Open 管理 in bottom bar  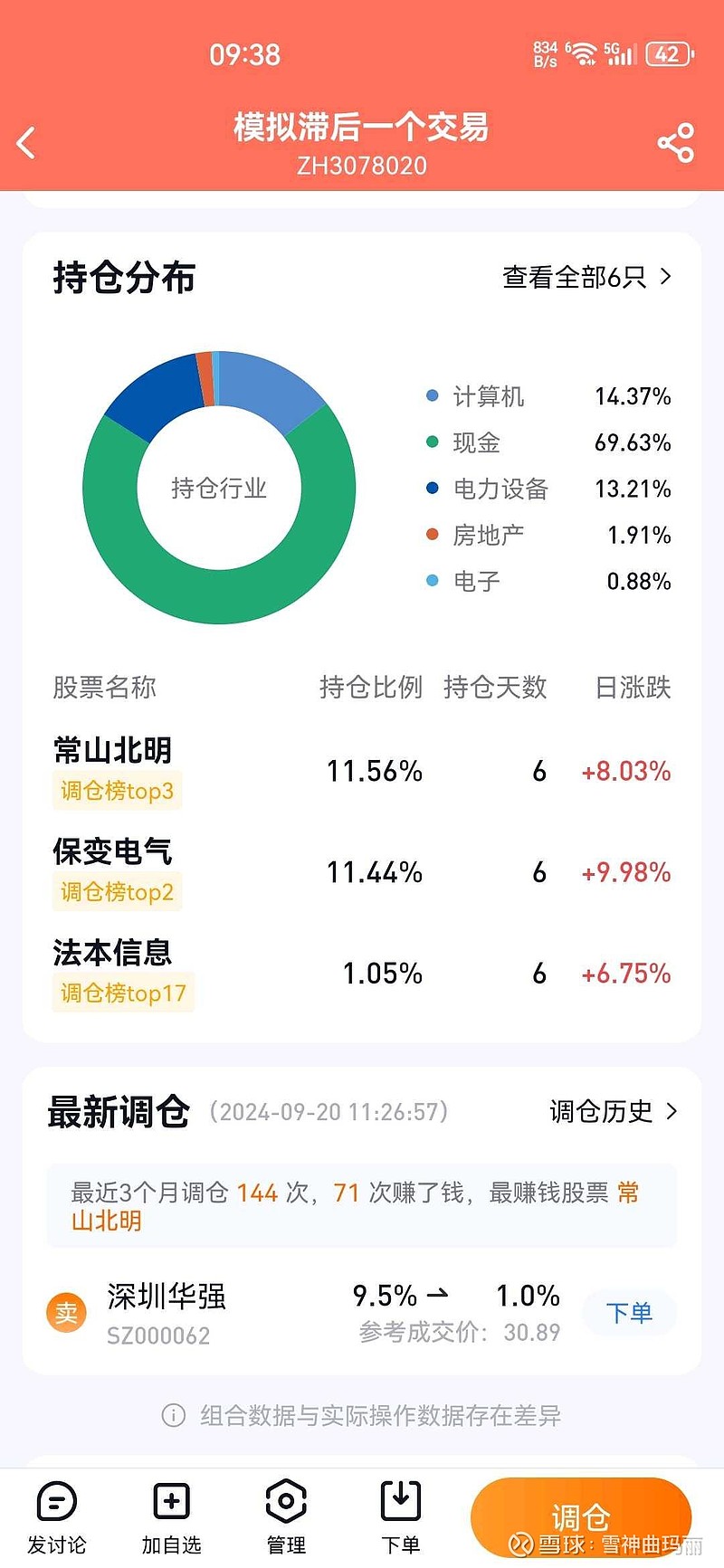(x=286, y=1517)
